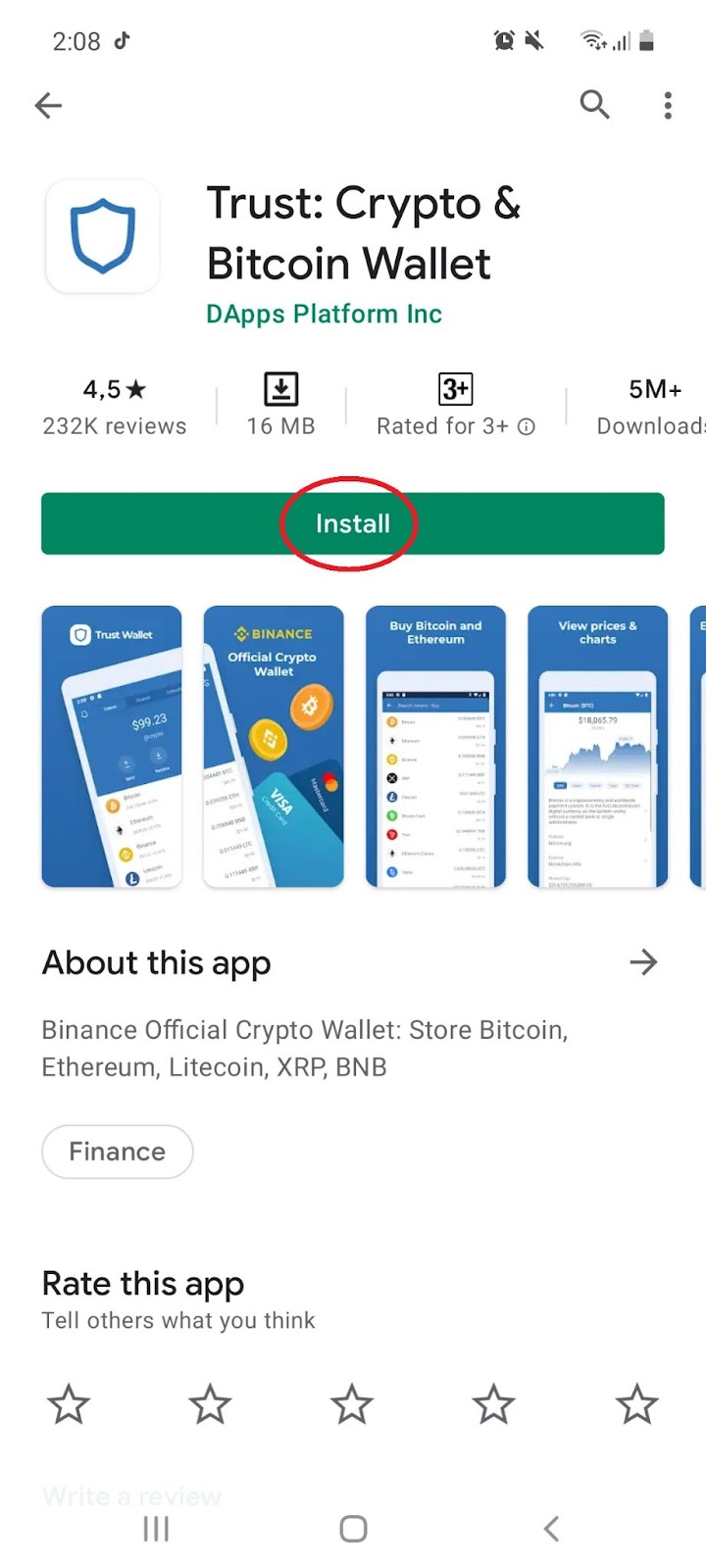This screenshot has width=706, height=1568.
Task: Rate the app one star
Action: click(69, 1404)
